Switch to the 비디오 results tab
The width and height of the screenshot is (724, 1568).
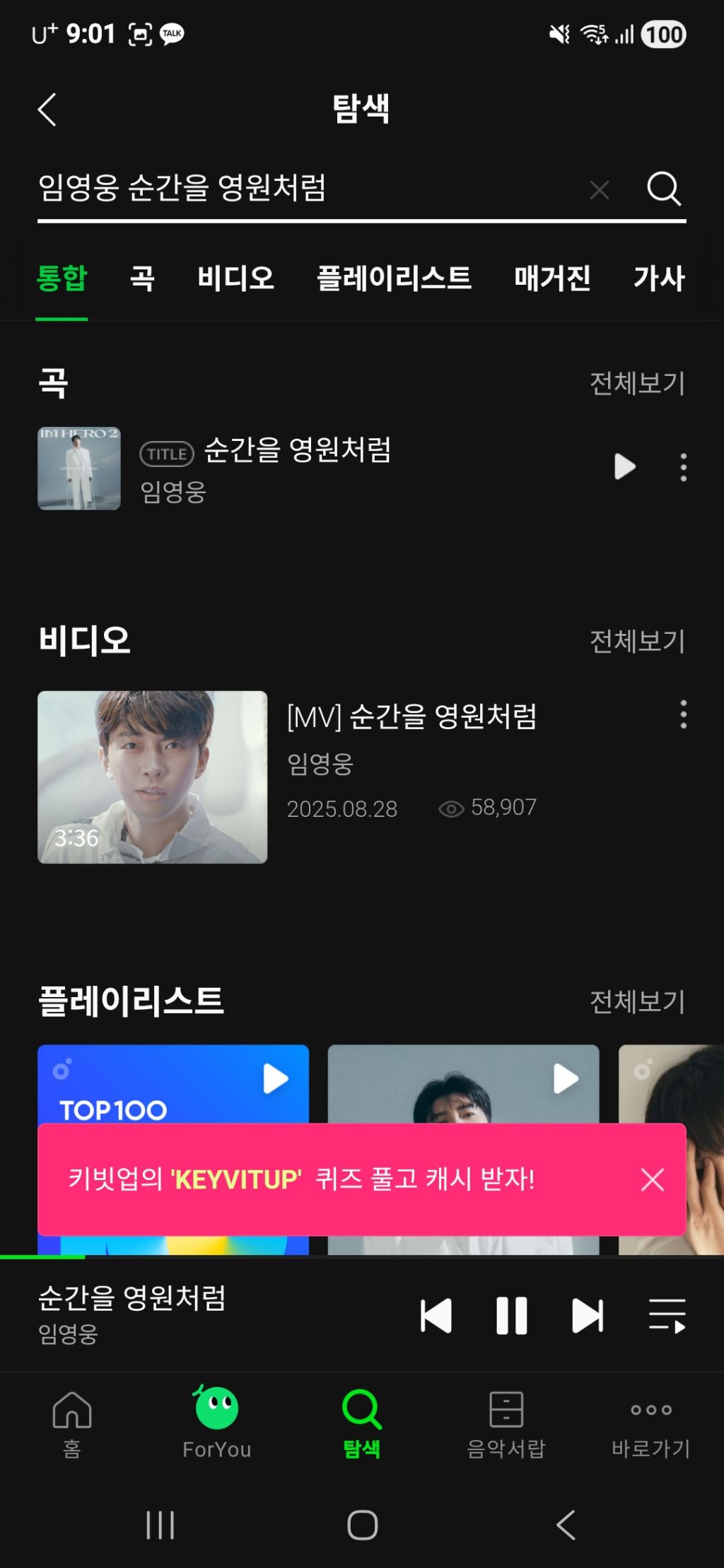point(235,278)
